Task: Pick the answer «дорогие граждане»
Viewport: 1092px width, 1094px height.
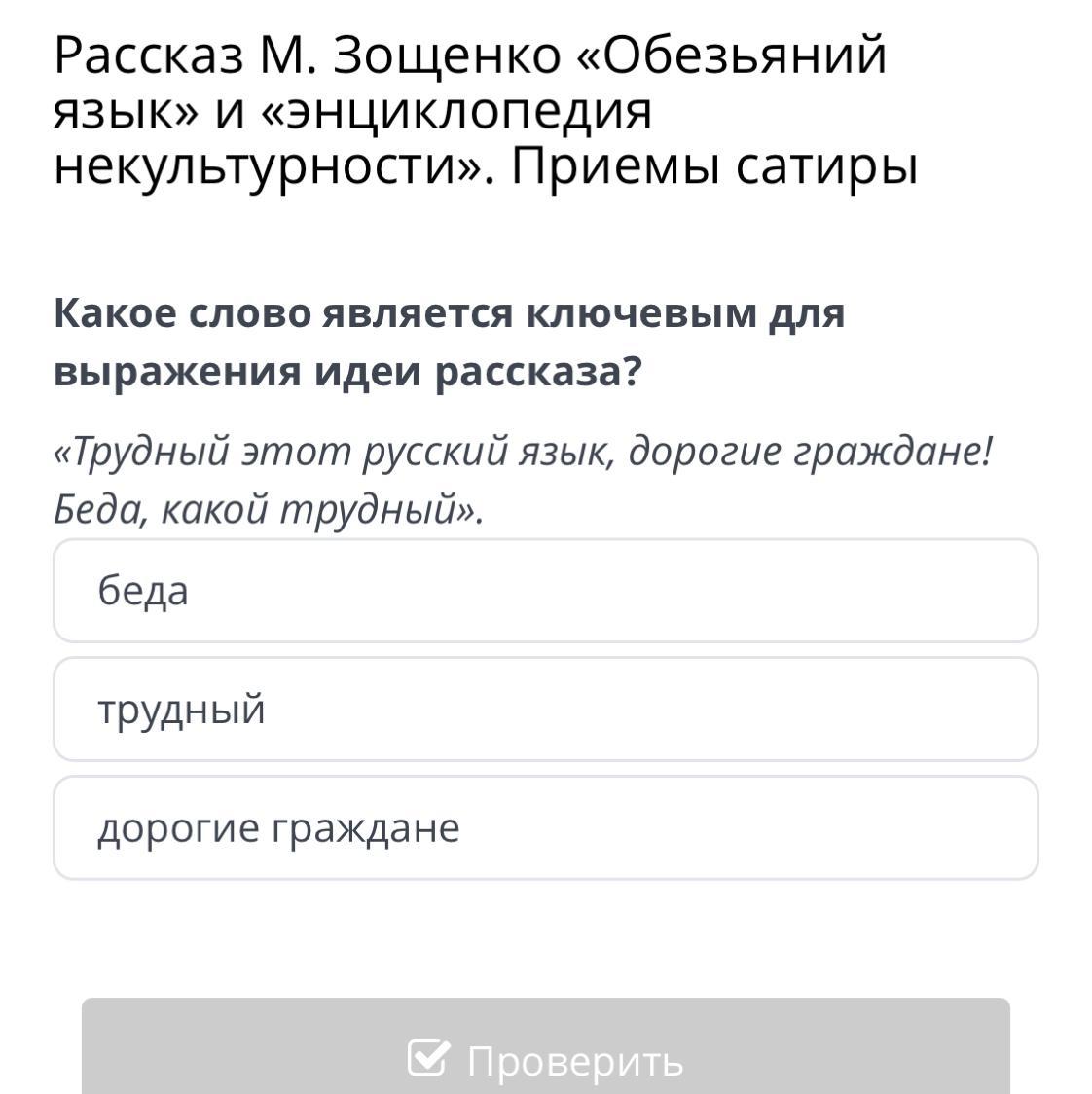Action: [x=546, y=827]
